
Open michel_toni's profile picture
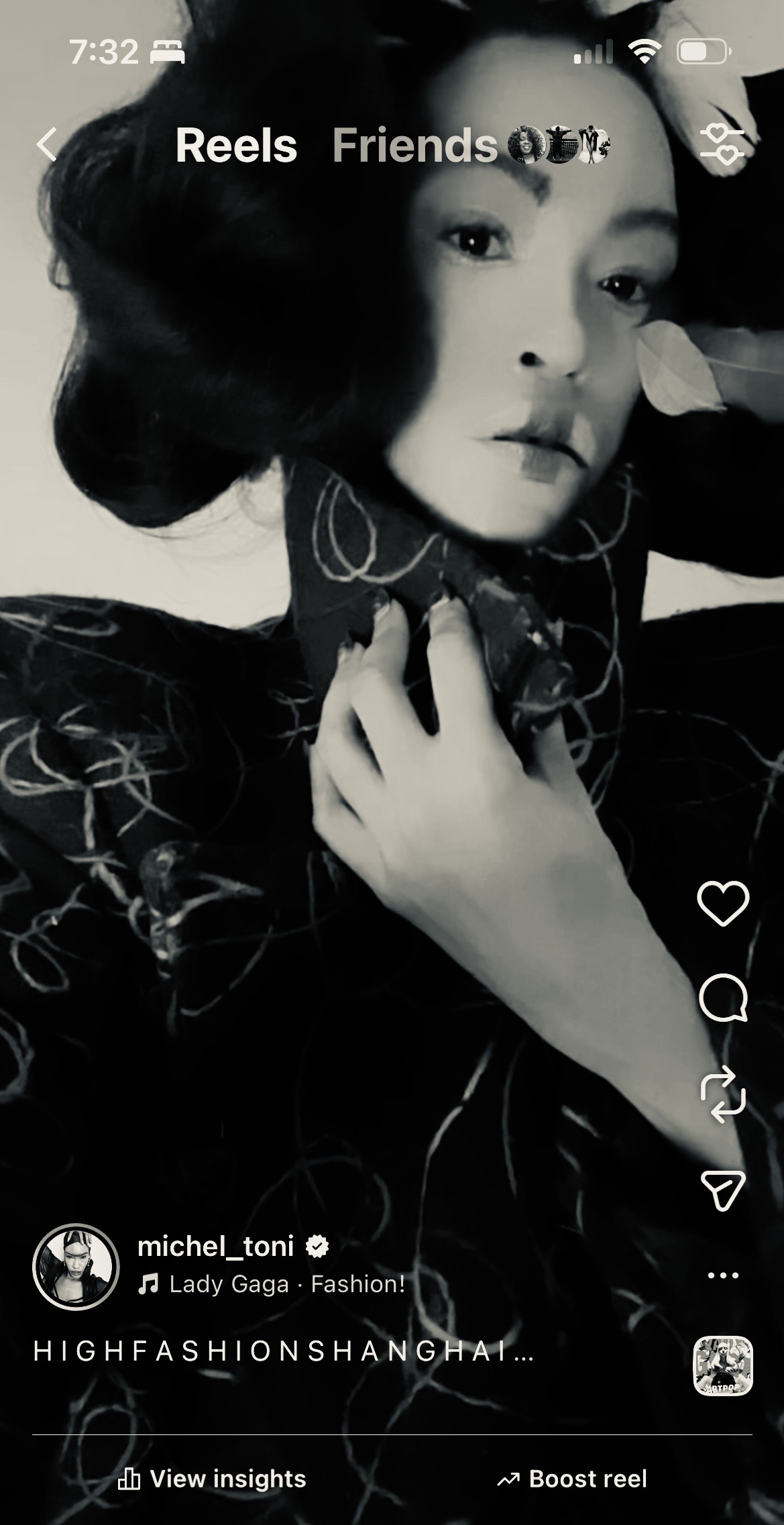point(76,1267)
